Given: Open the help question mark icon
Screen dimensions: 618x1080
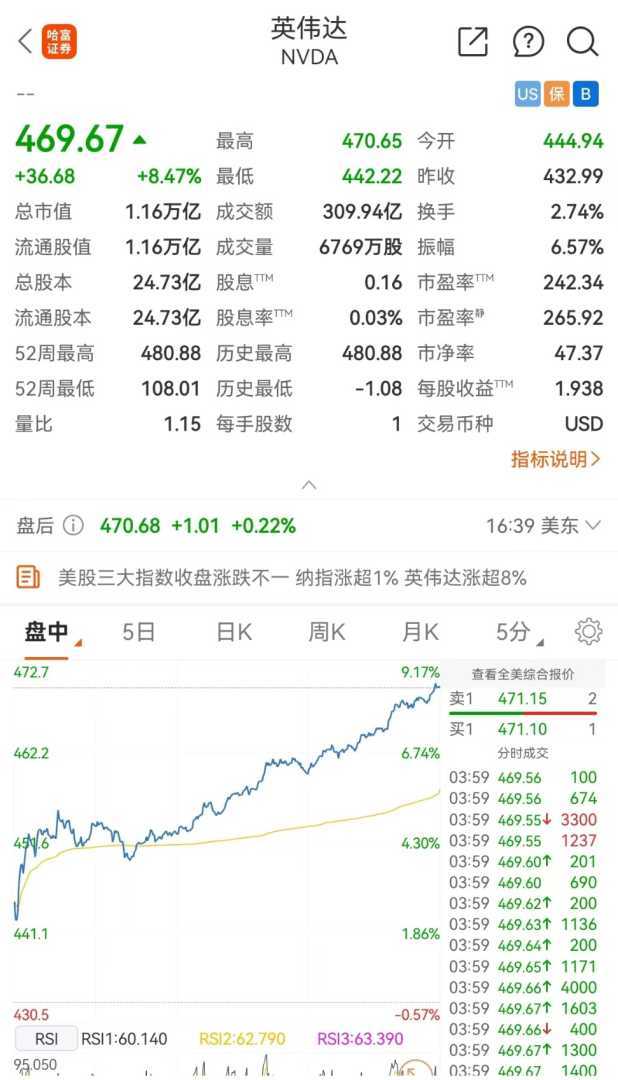Looking at the screenshot, I should [528, 42].
